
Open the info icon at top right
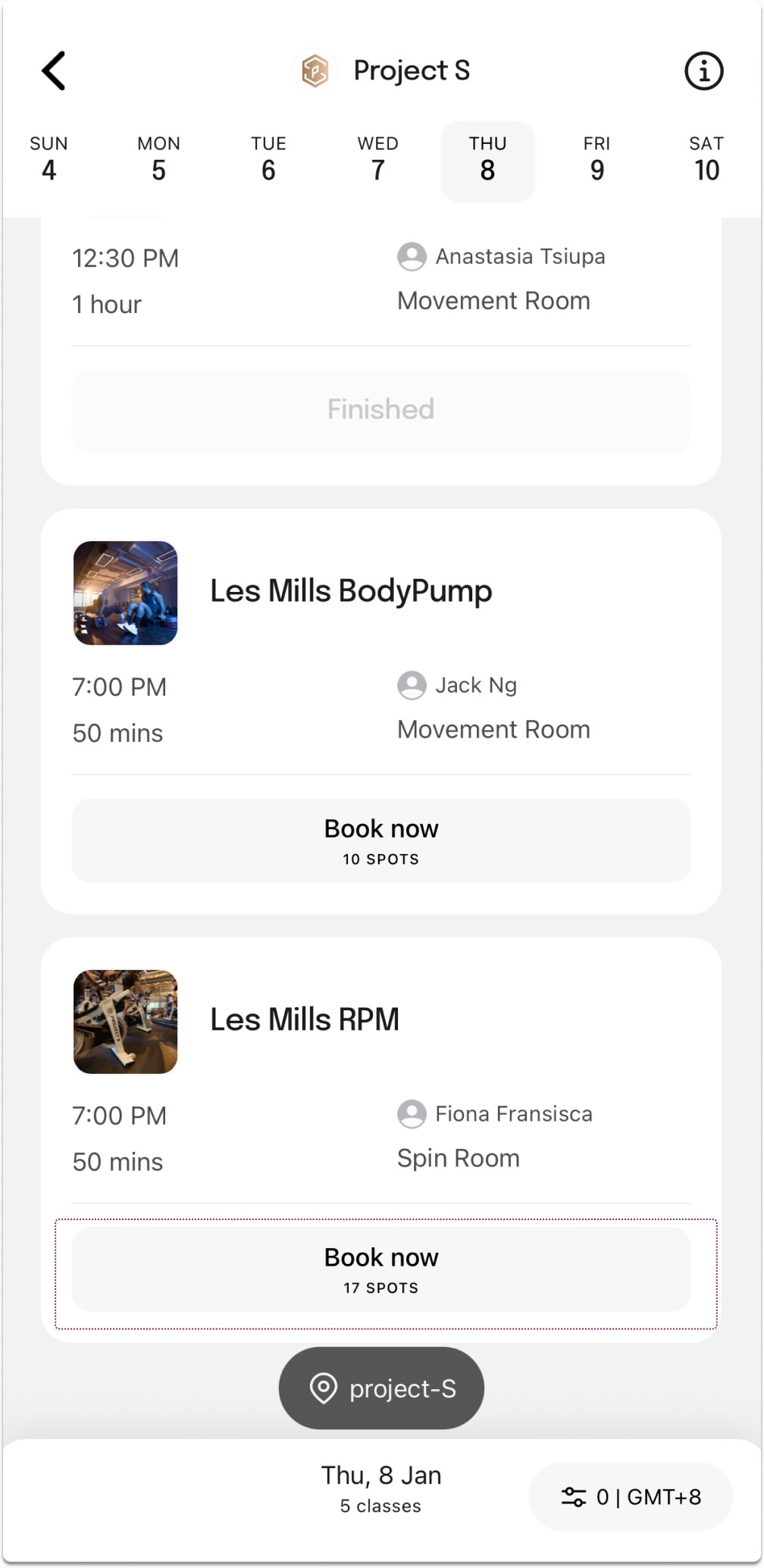click(703, 70)
